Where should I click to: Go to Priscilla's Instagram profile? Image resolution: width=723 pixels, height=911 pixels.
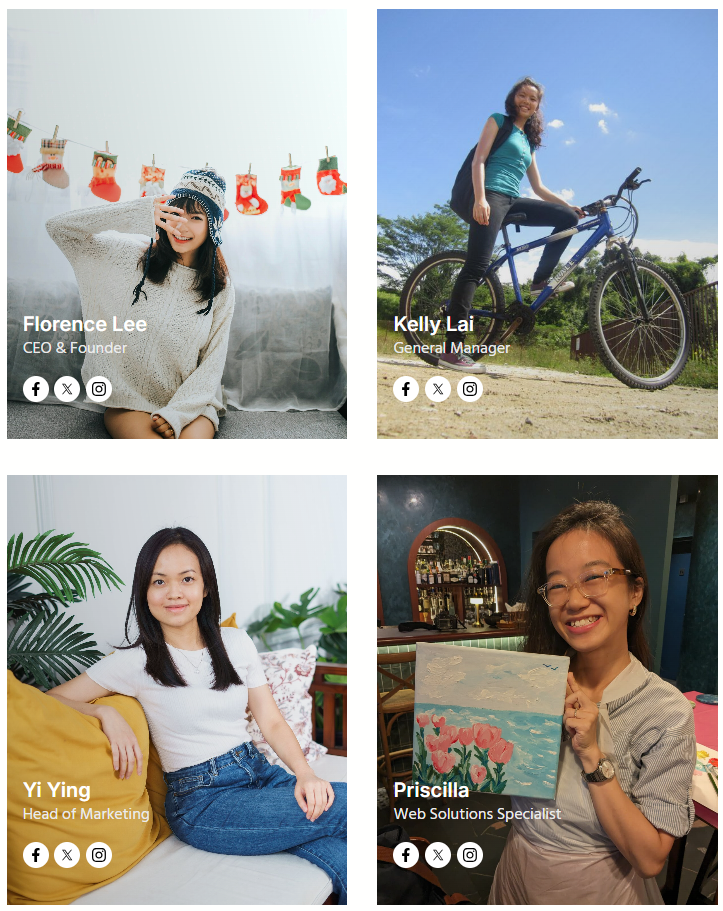tap(470, 855)
